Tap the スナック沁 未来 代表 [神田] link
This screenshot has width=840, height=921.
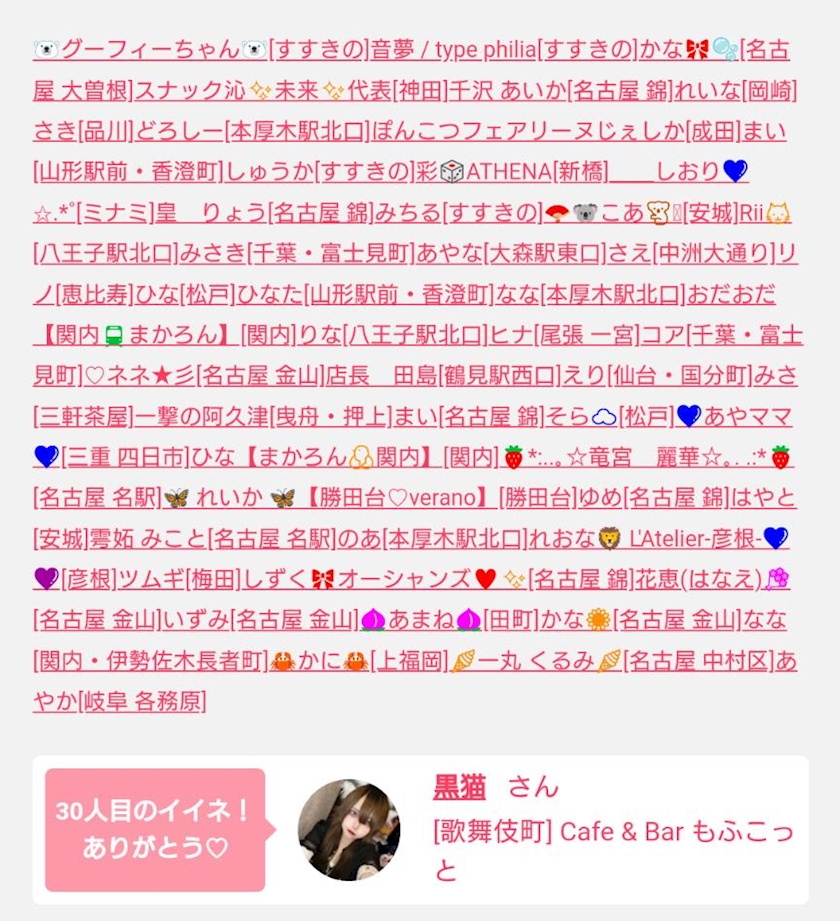click(291, 90)
